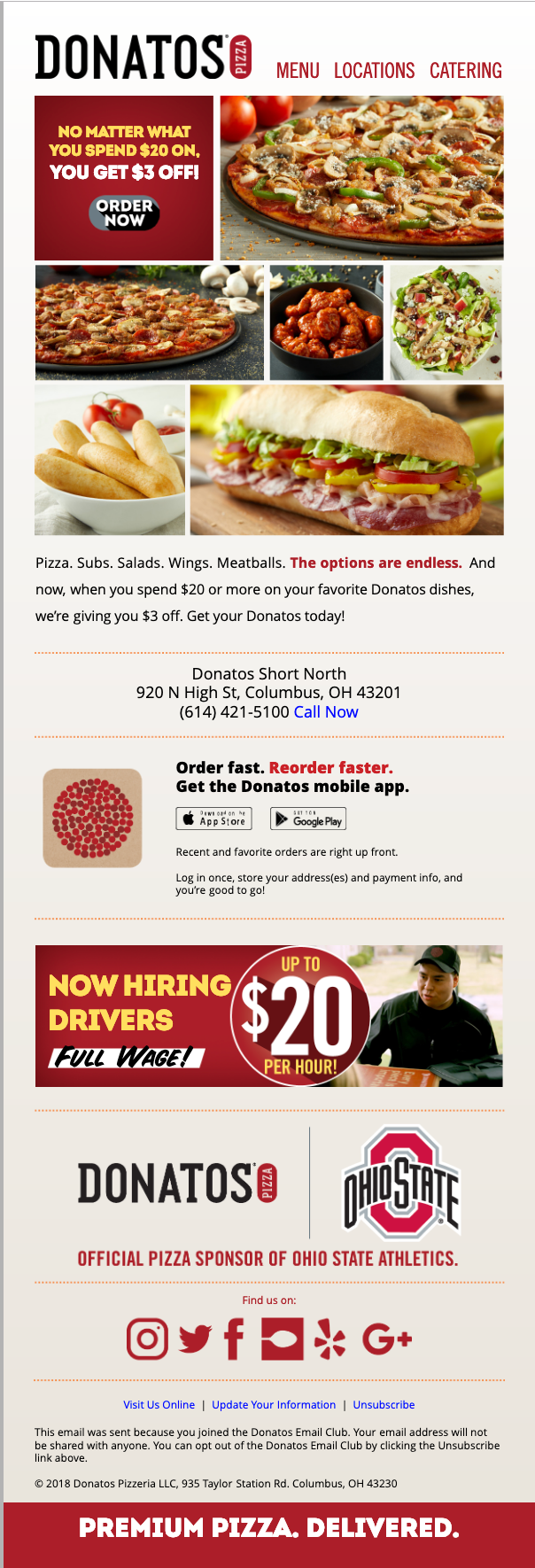Follow the Visit Us Online link
Screen dimensions: 535x1568
[159, 1405]
